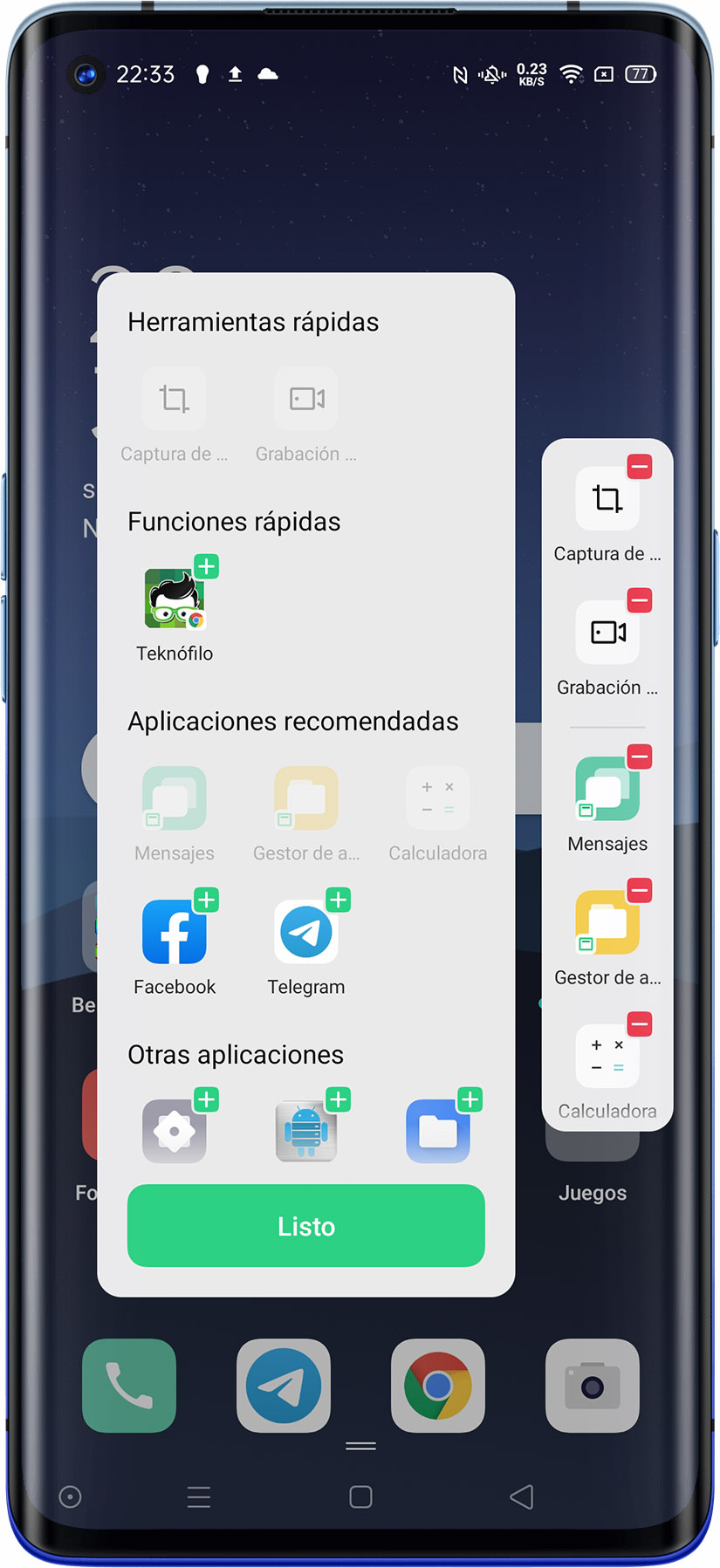Image resolution: width=720 pixels, height=1568 pixels.
Task: Open the camera app in the dock
Action: (593, 1385)
